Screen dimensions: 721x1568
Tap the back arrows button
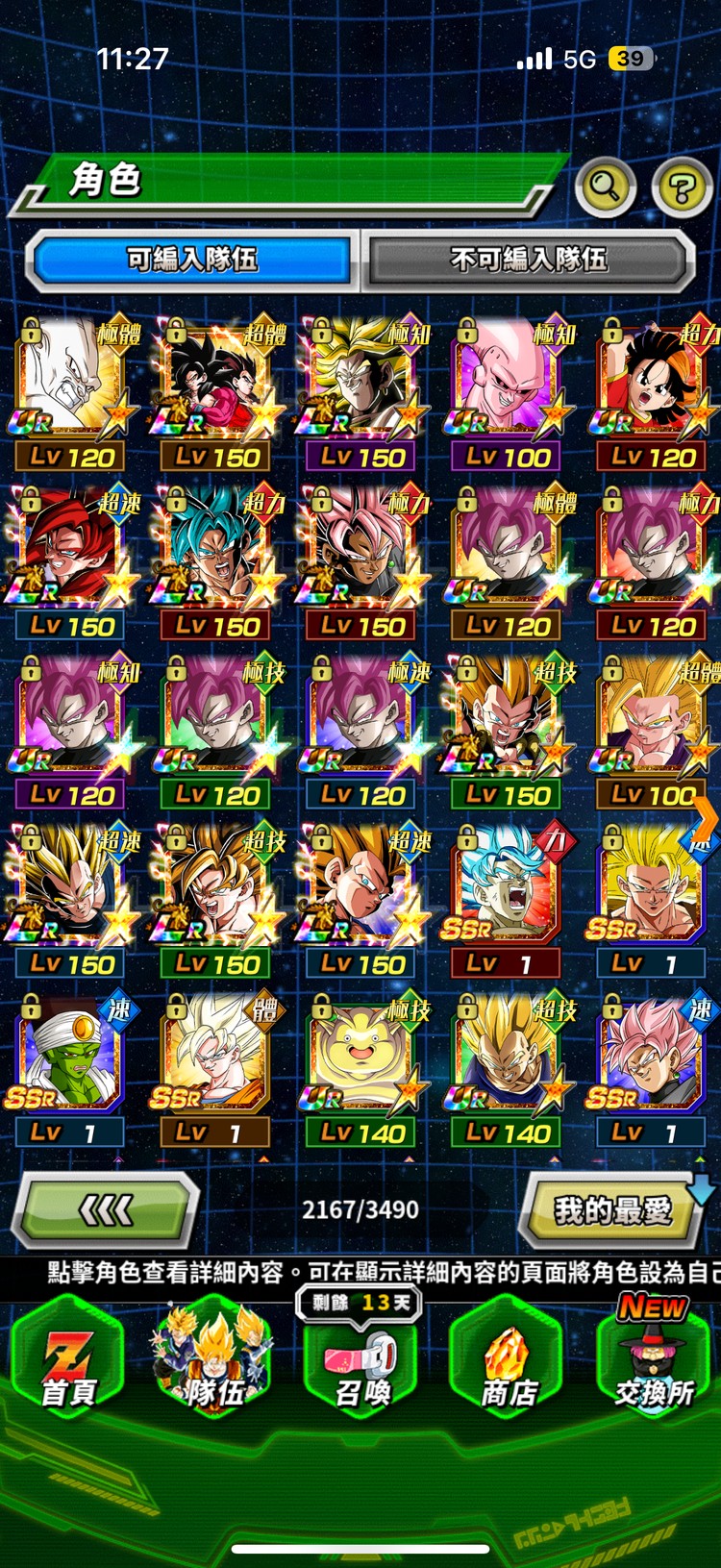coord(106,1211)
